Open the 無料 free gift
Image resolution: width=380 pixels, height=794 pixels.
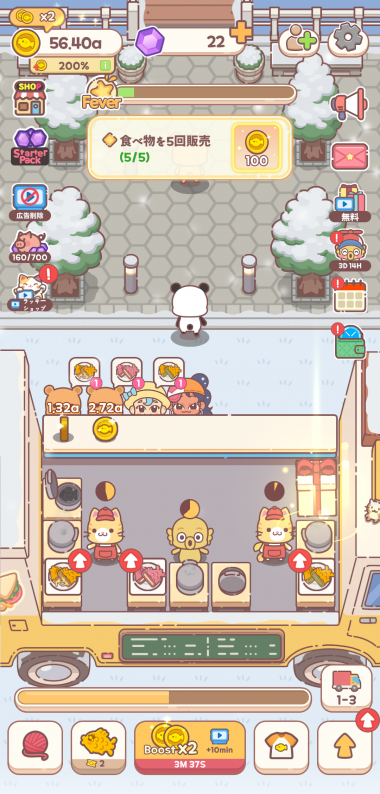(350, 203)
